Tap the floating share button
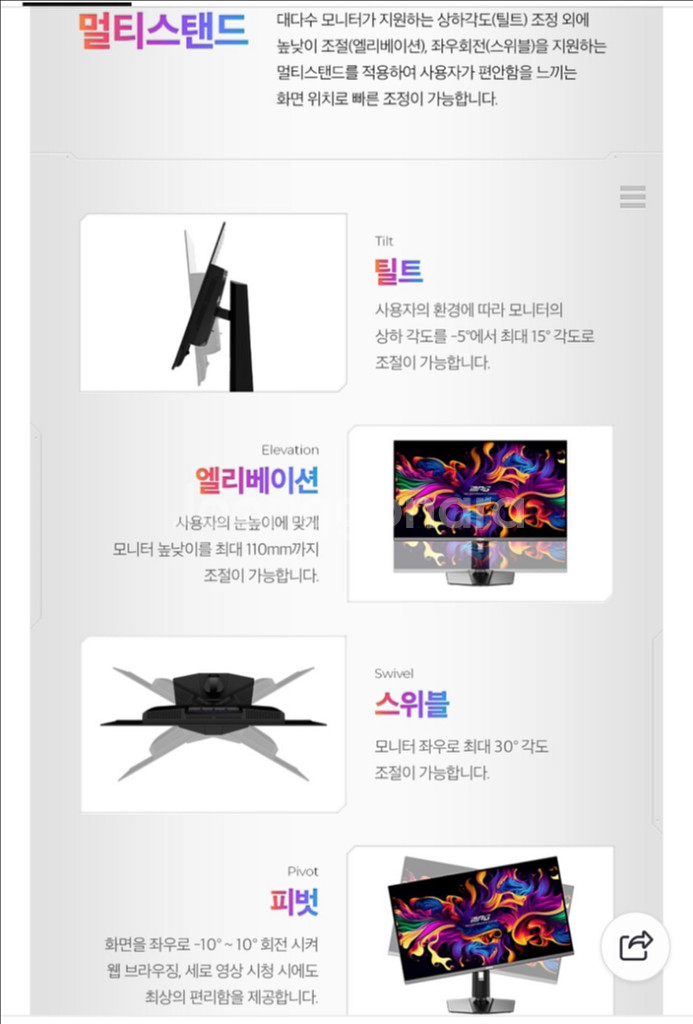 (635, 945)
